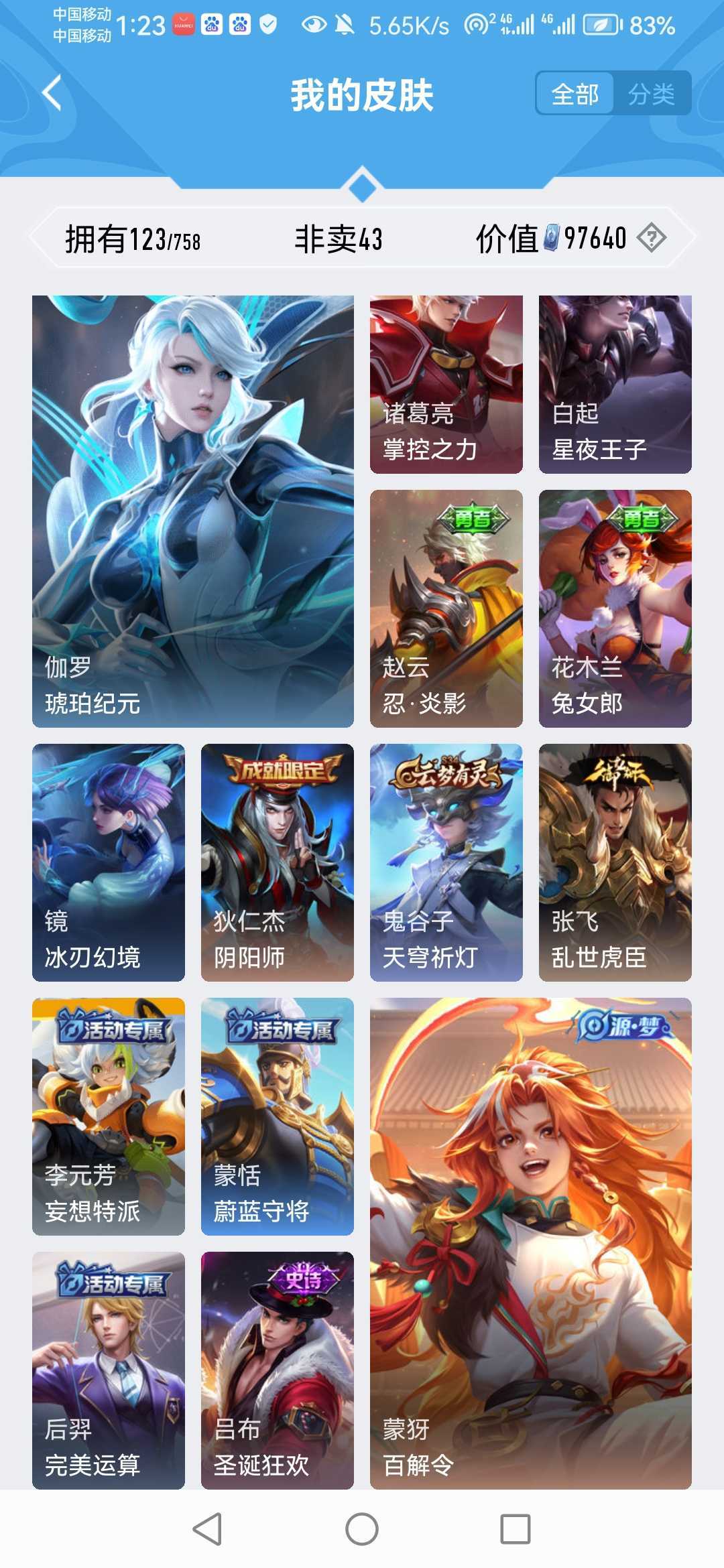Open 蒙犽 百解令 skin card
Image resolution: width=724 pixels, height=1568 pixels.
(530, 1242)
